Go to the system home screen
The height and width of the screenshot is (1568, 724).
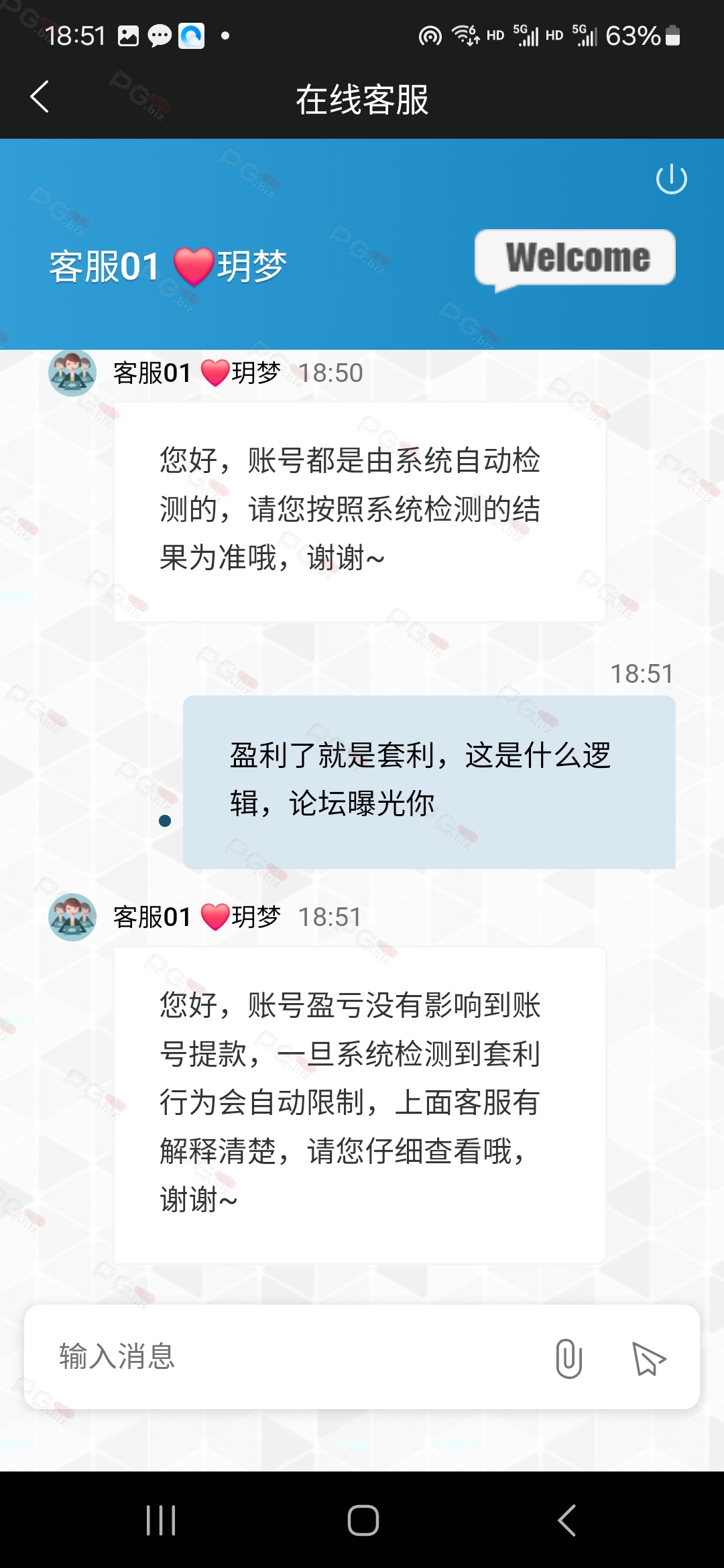coord(363,1520)
